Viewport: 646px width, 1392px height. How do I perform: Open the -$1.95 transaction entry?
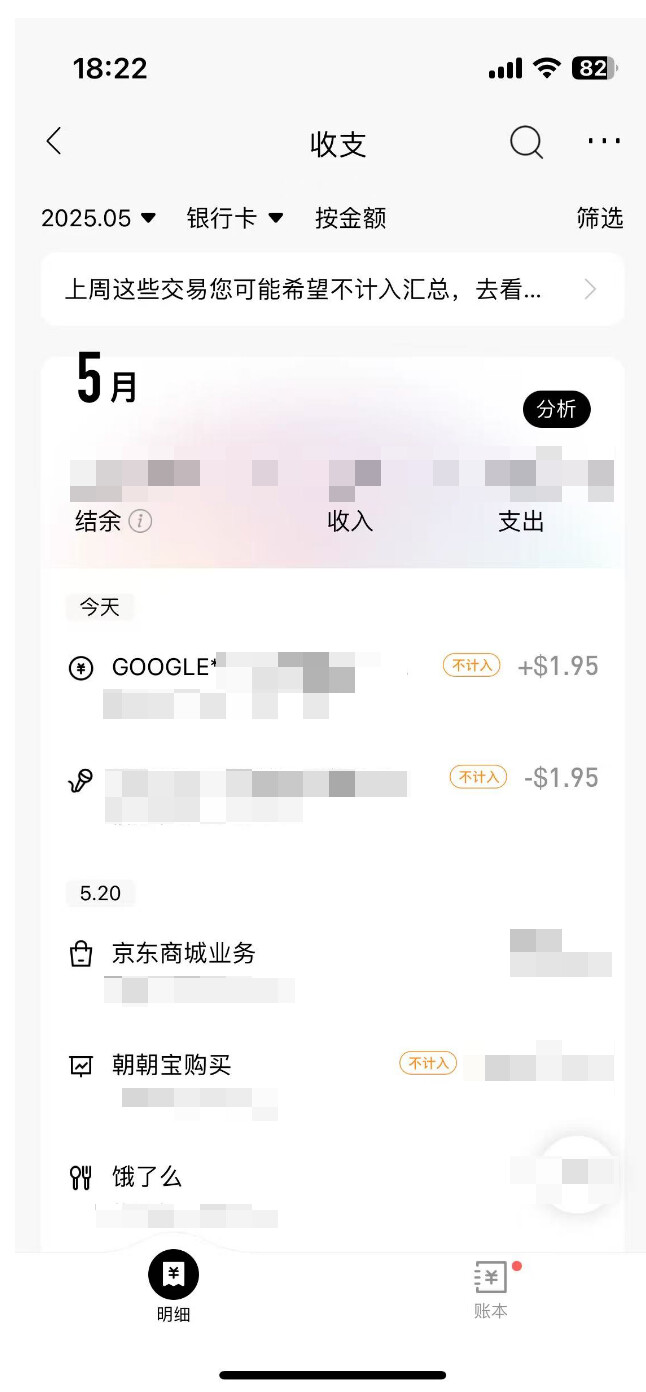click(332, 795)
